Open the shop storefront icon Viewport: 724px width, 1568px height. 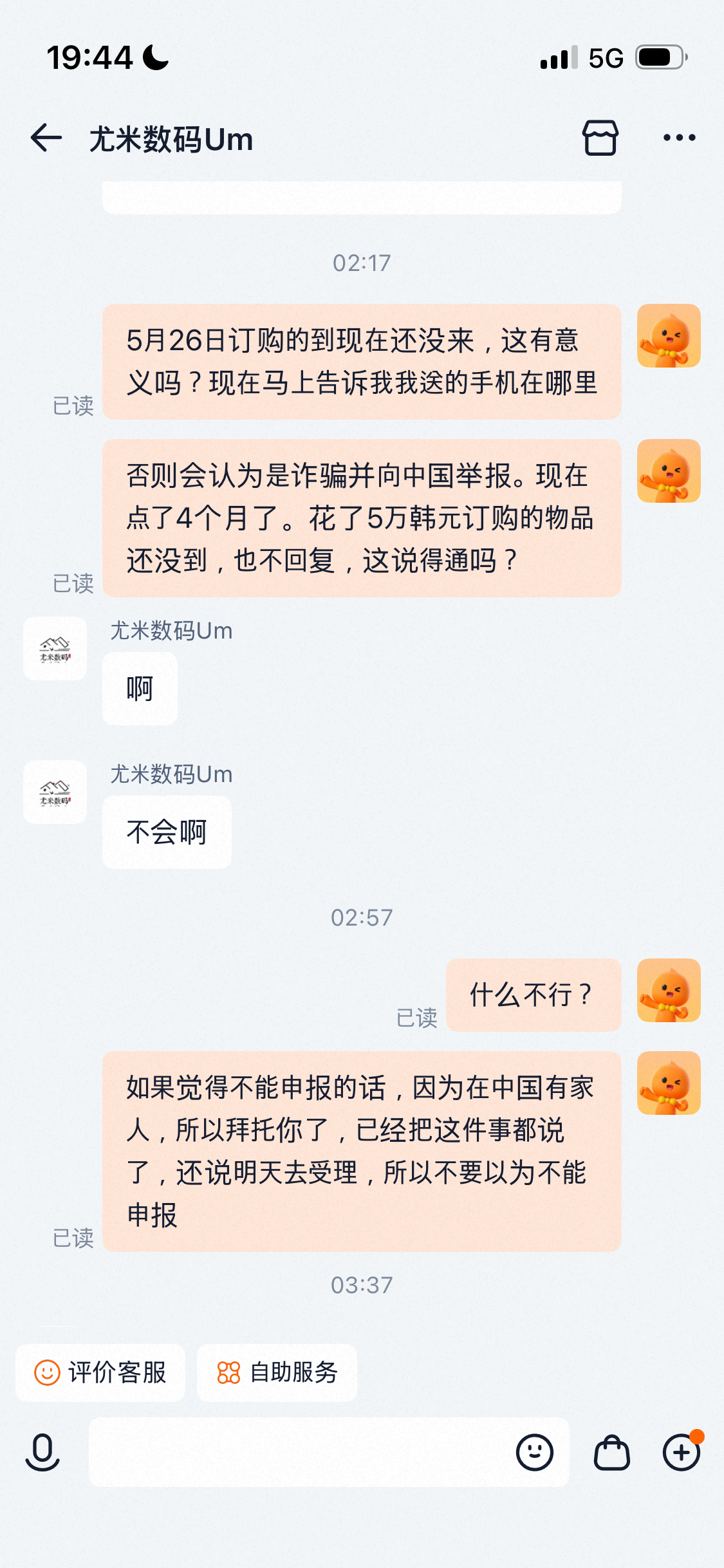(600, 138)
